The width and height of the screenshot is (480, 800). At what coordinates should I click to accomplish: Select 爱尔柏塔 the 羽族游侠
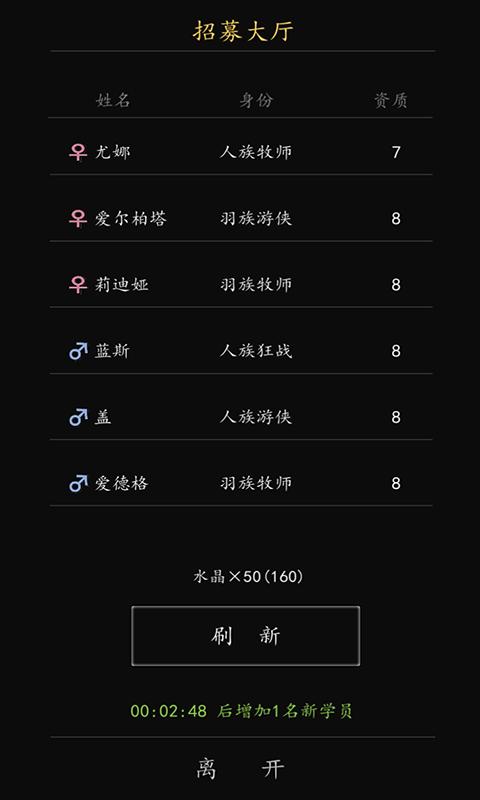pos(241,218)
